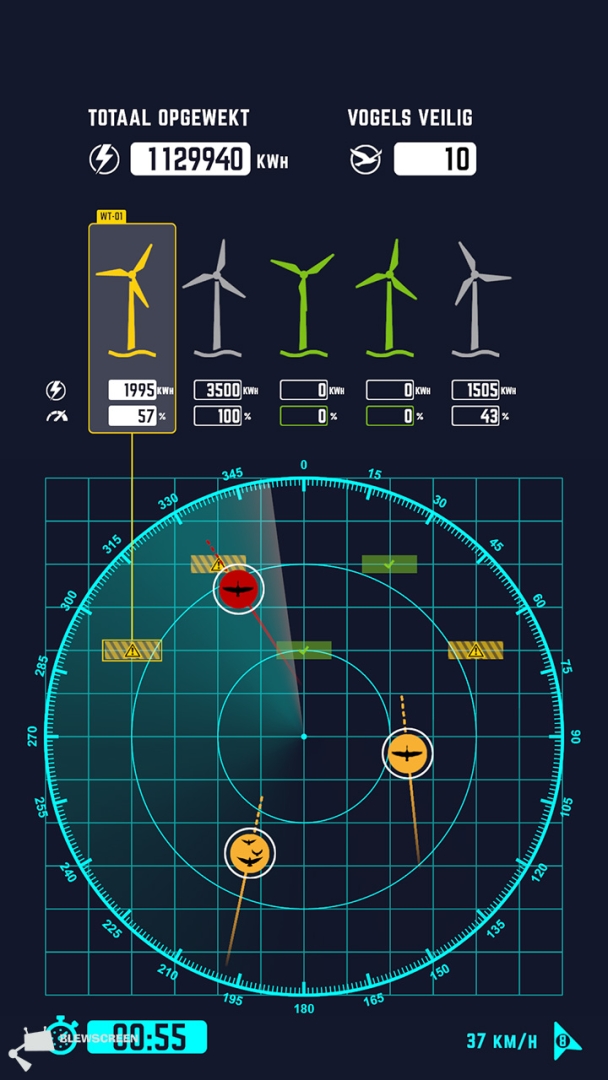Select the gray turbine producing 3500 kWh
The width and height of the screenshot is (608, 1080).
click(215, 299)
